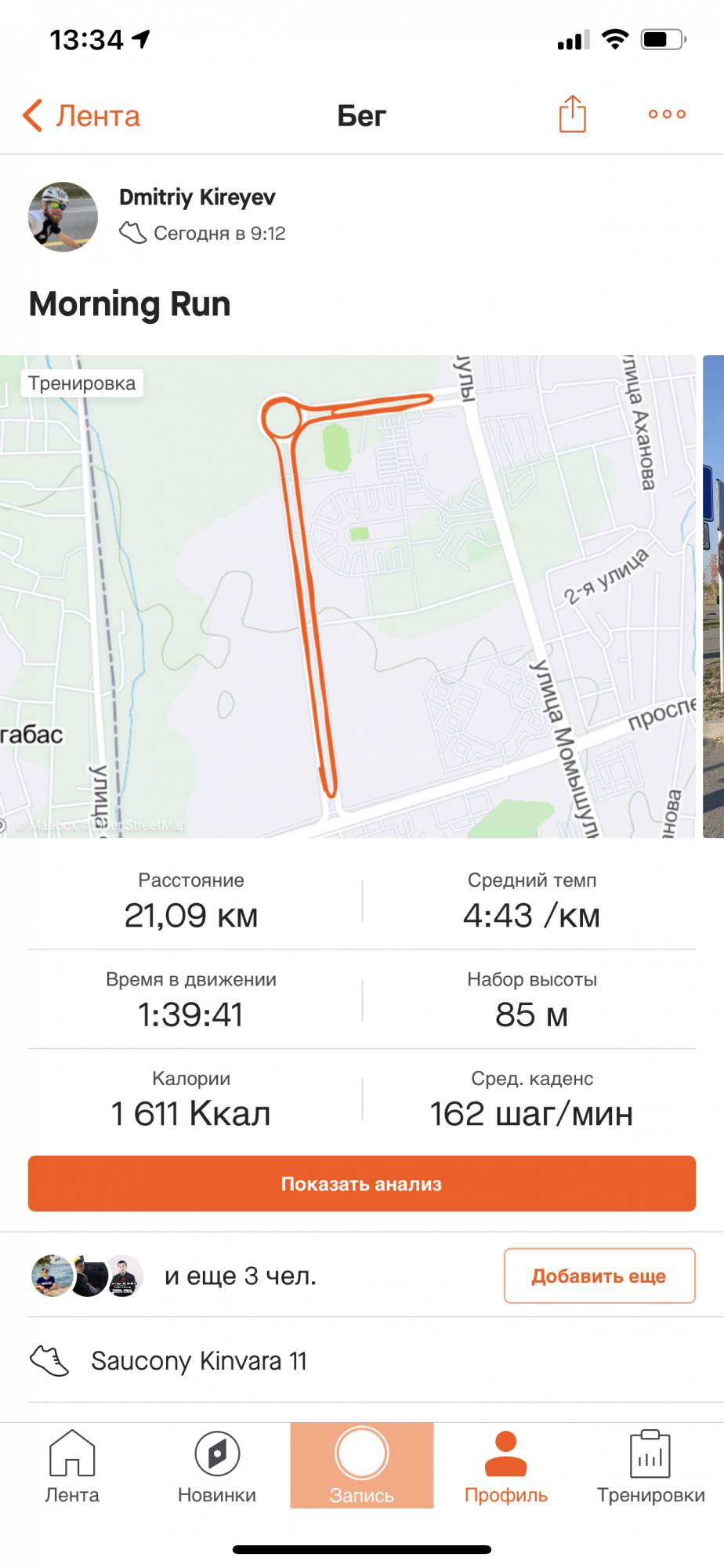Viewport: 724px width, 1568px height.
Task: Open the run route map
Action: click(x=347, y=596)
